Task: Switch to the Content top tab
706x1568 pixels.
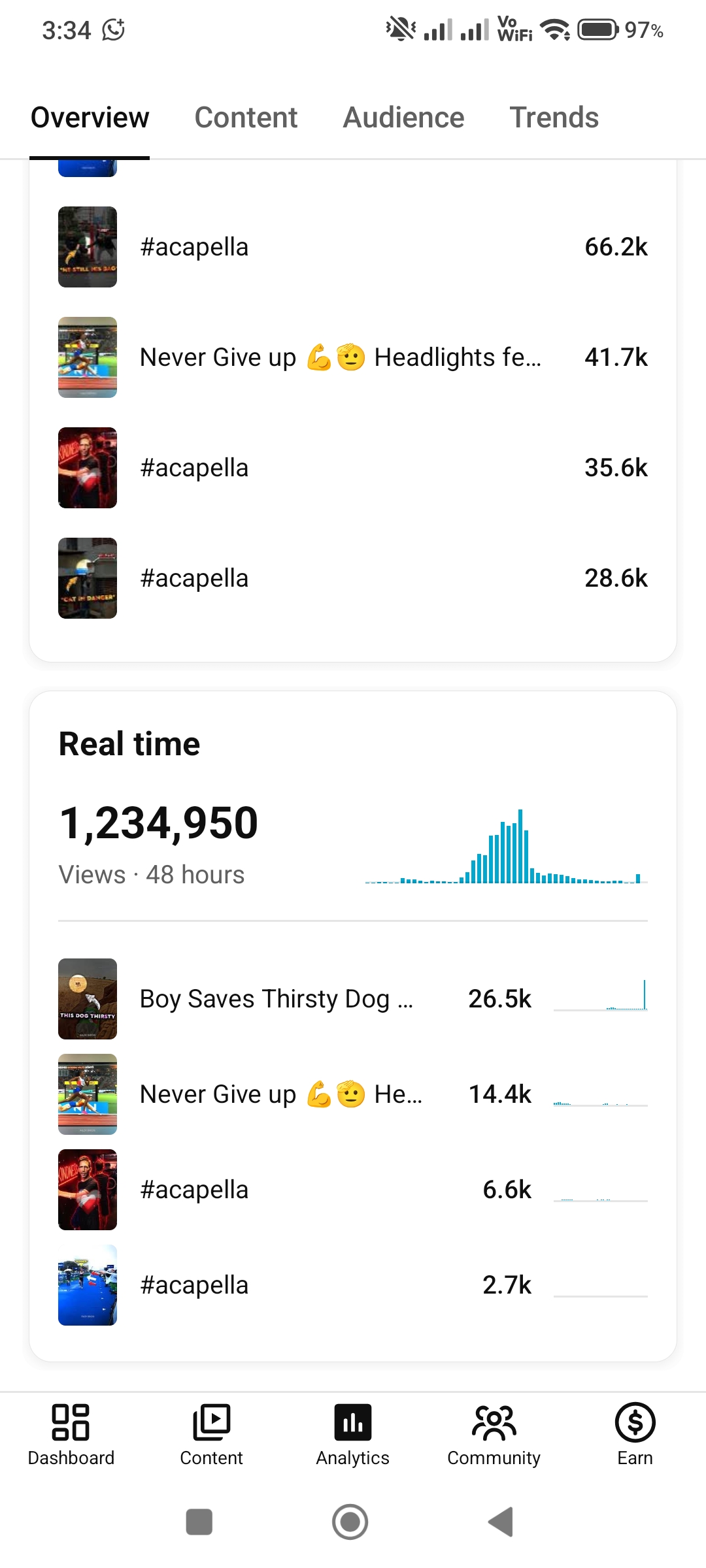Action: pos(246,118)
